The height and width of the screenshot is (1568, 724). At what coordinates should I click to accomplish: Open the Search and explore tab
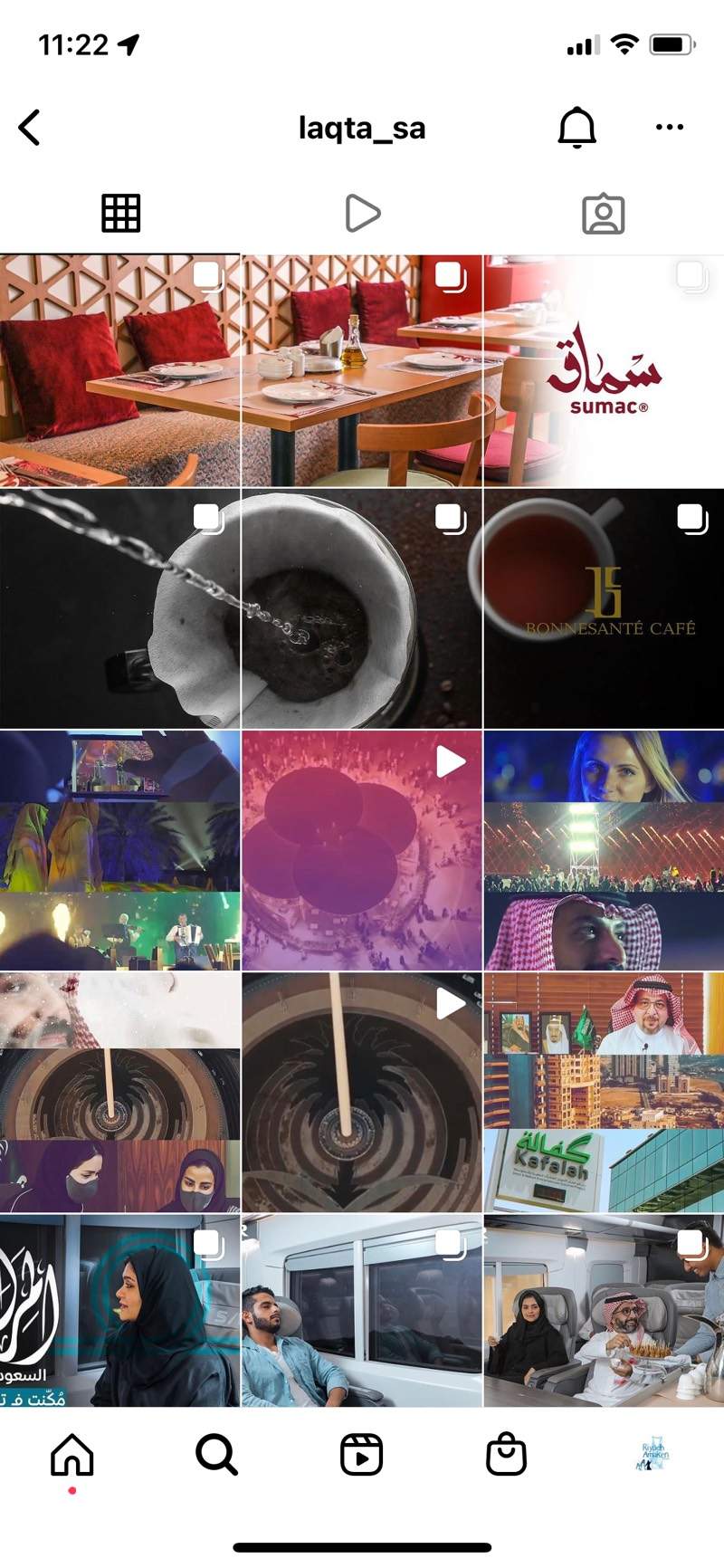point(217,1456)
